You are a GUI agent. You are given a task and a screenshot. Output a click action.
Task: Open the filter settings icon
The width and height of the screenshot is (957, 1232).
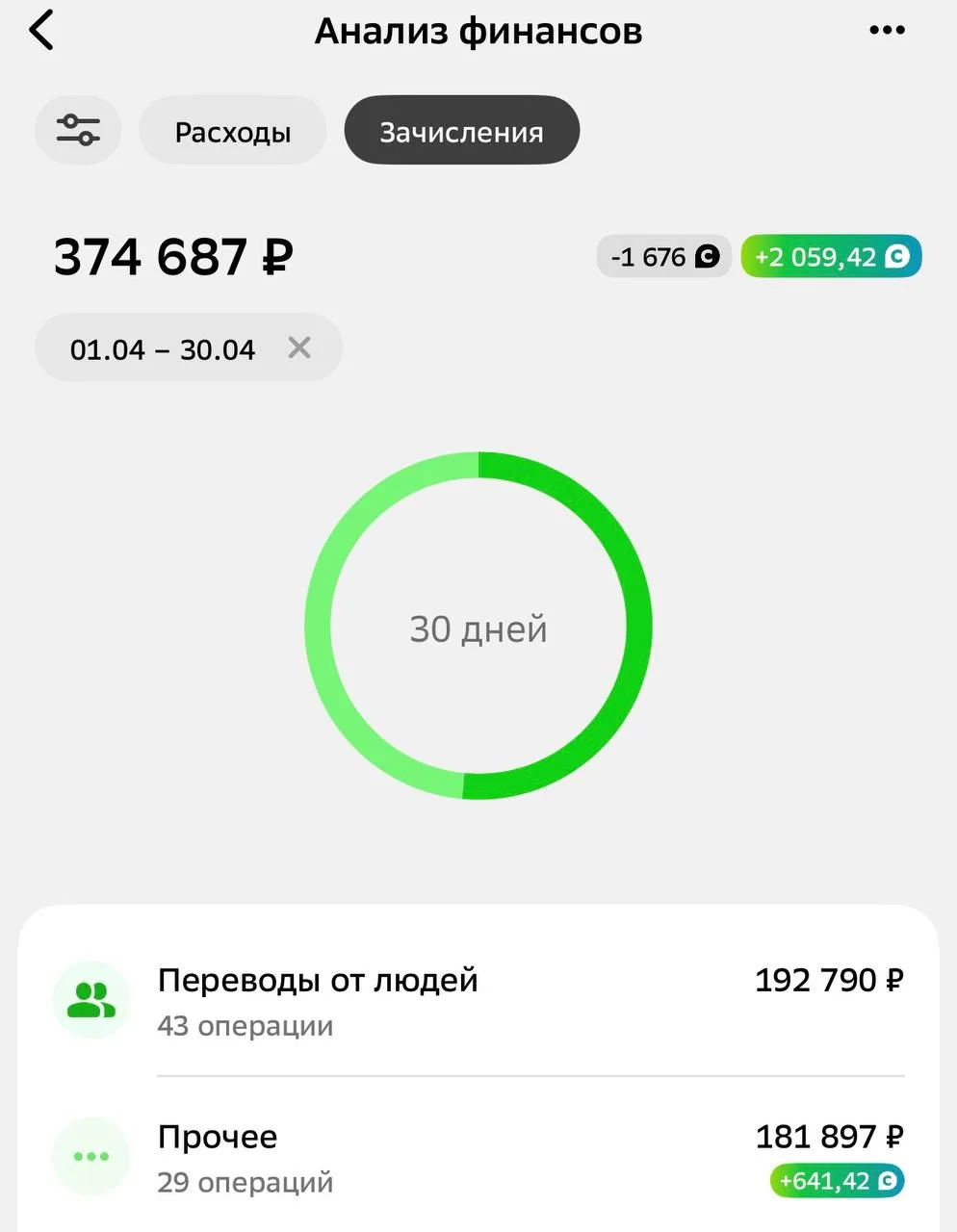[x=78, y=130]
